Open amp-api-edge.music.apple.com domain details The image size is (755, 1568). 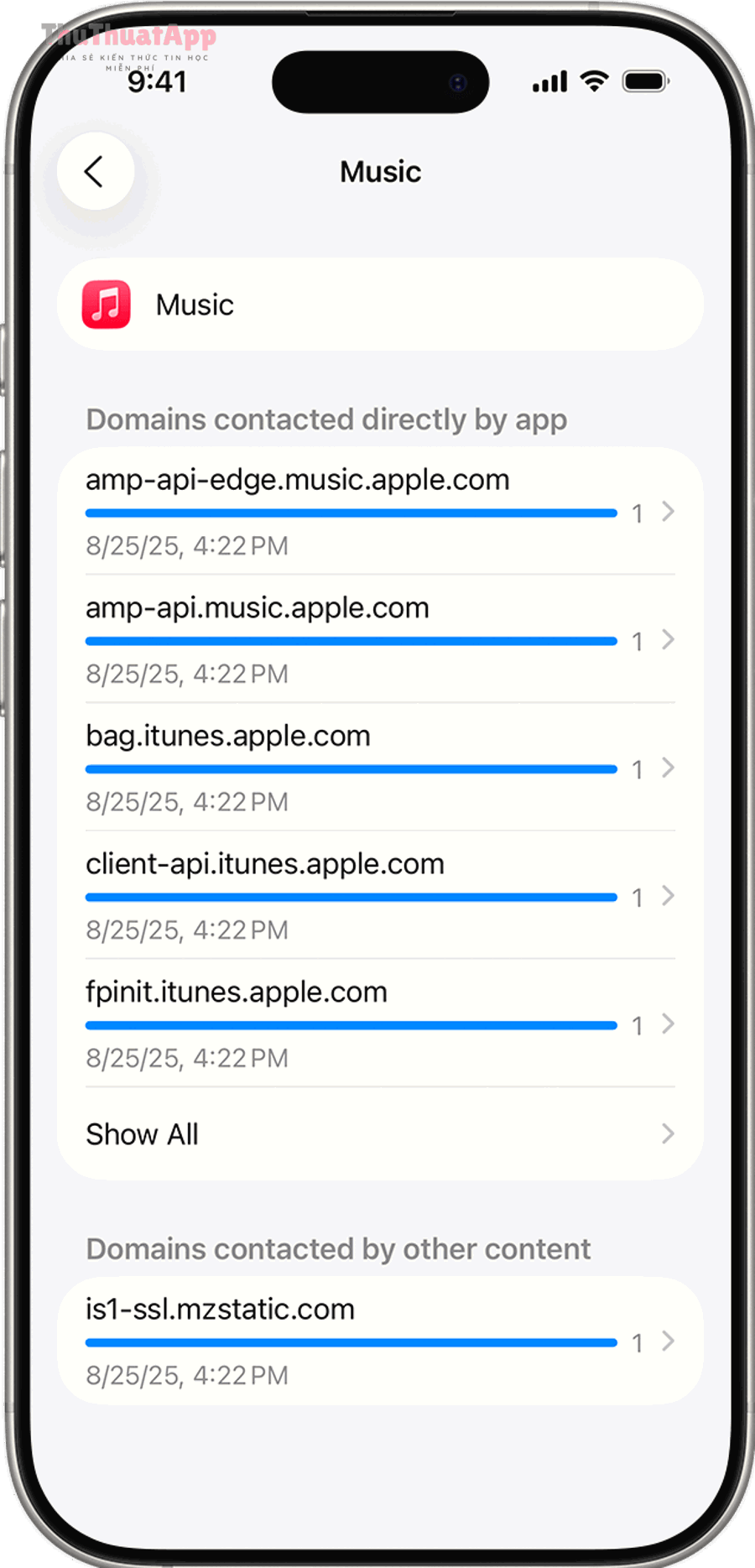(380, 511)
